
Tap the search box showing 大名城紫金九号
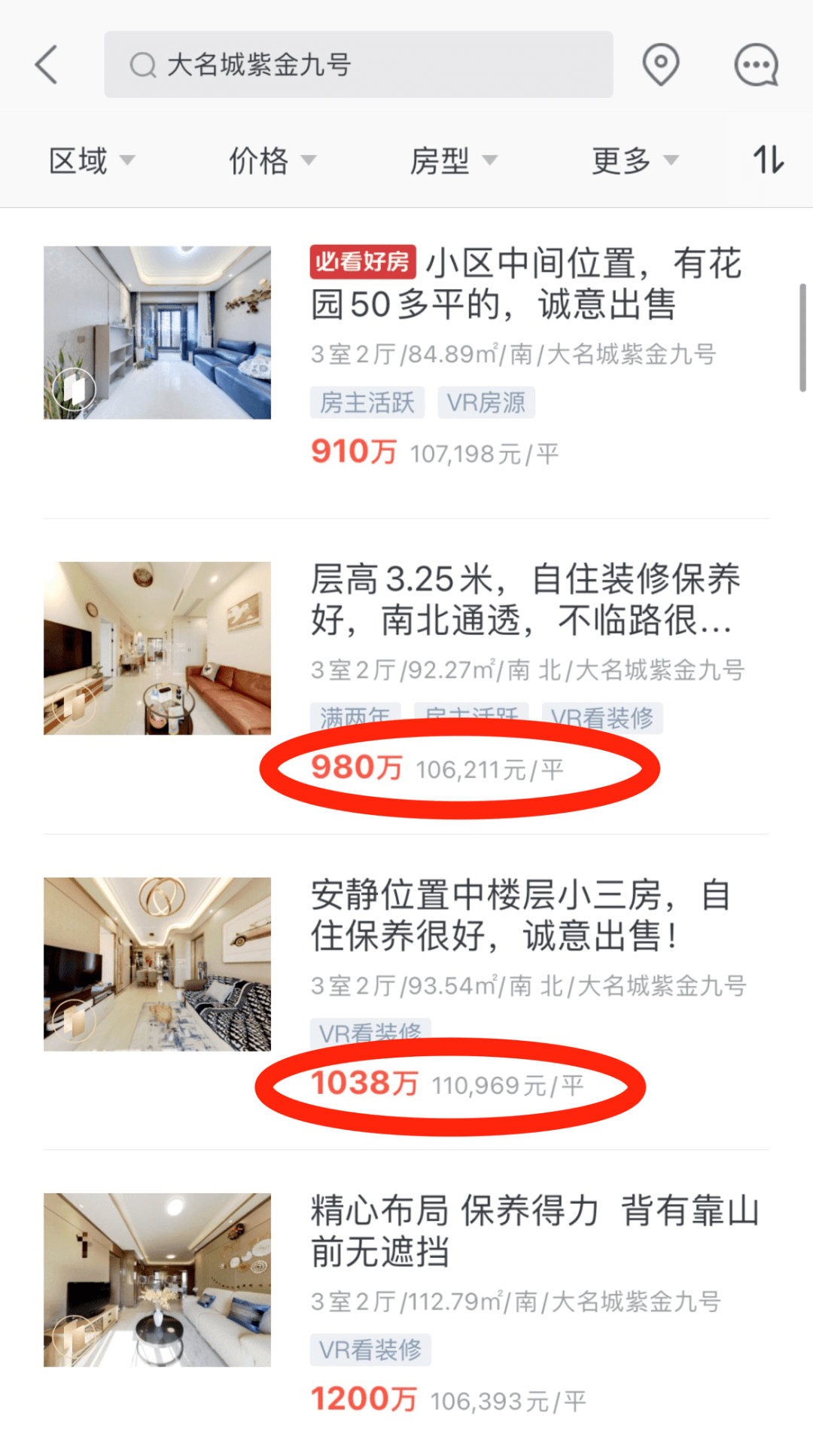tap(359, 65)
